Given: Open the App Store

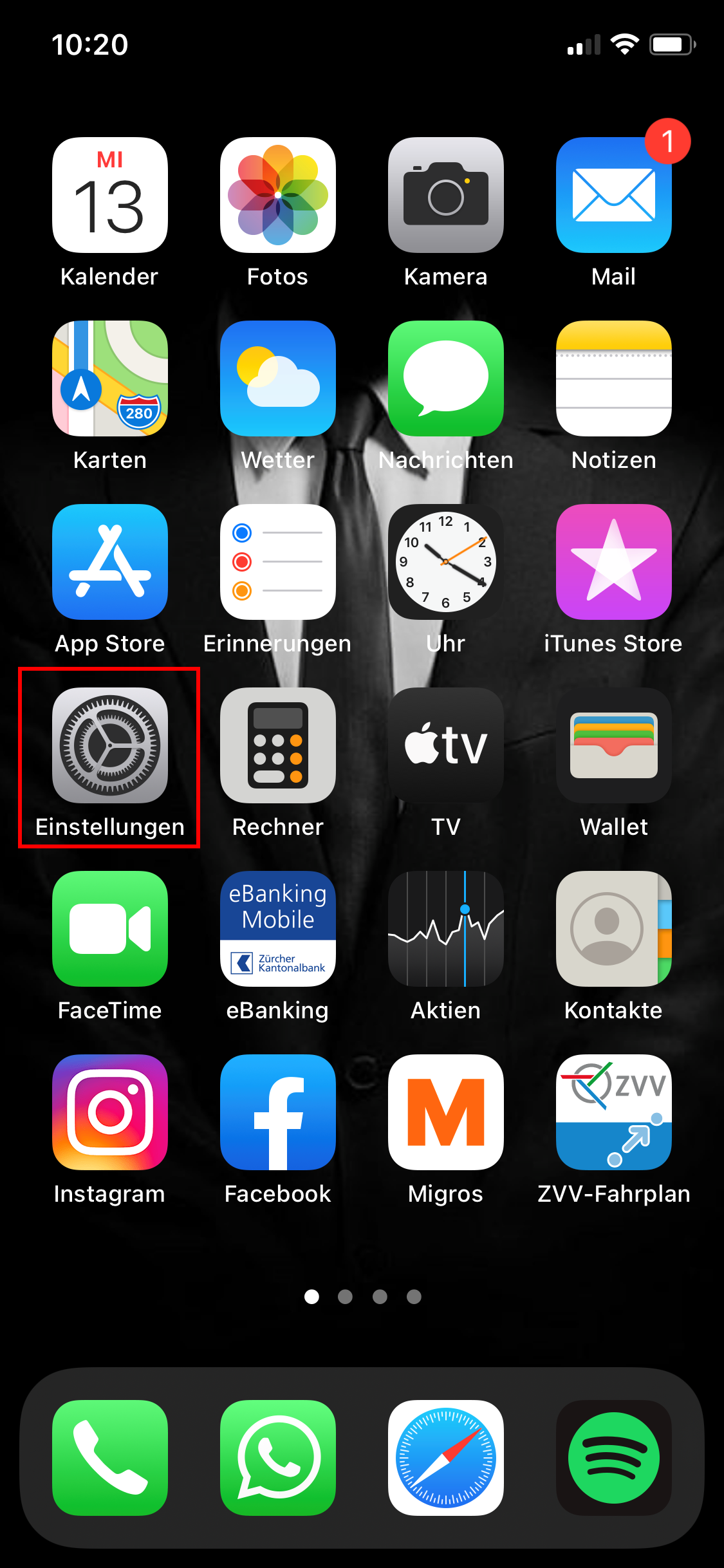Looking at the screenshot, I should pyautogui.click(x=110, y=562).
